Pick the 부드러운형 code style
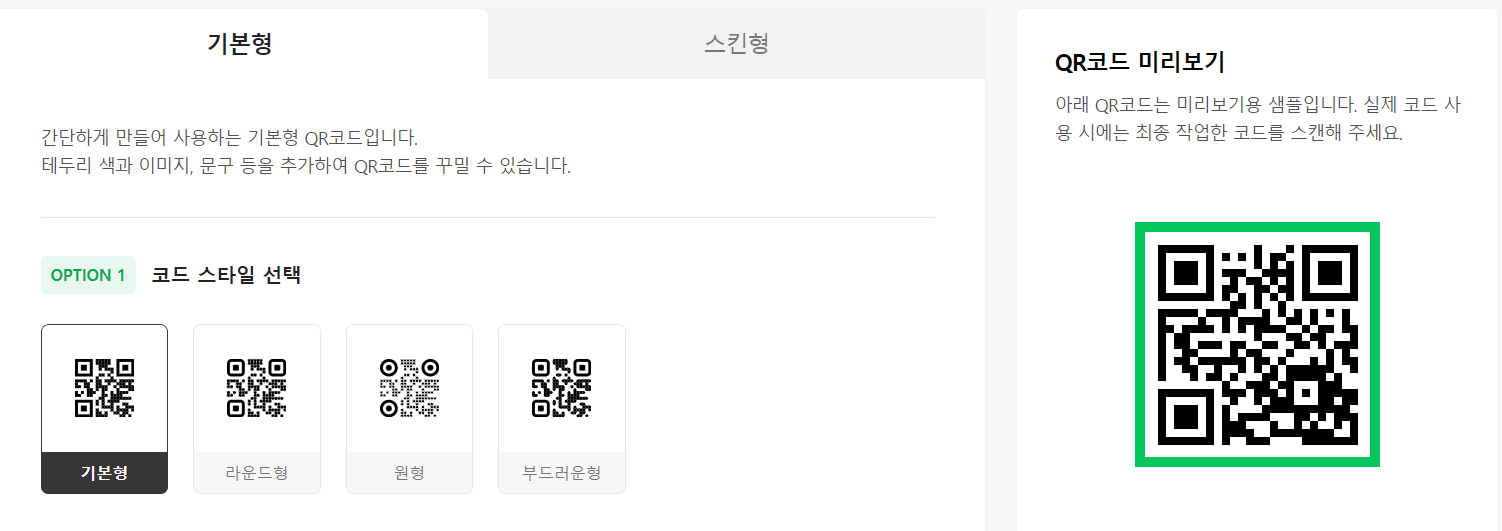This screenshot has width=1502, height=531. coord(562,409)
